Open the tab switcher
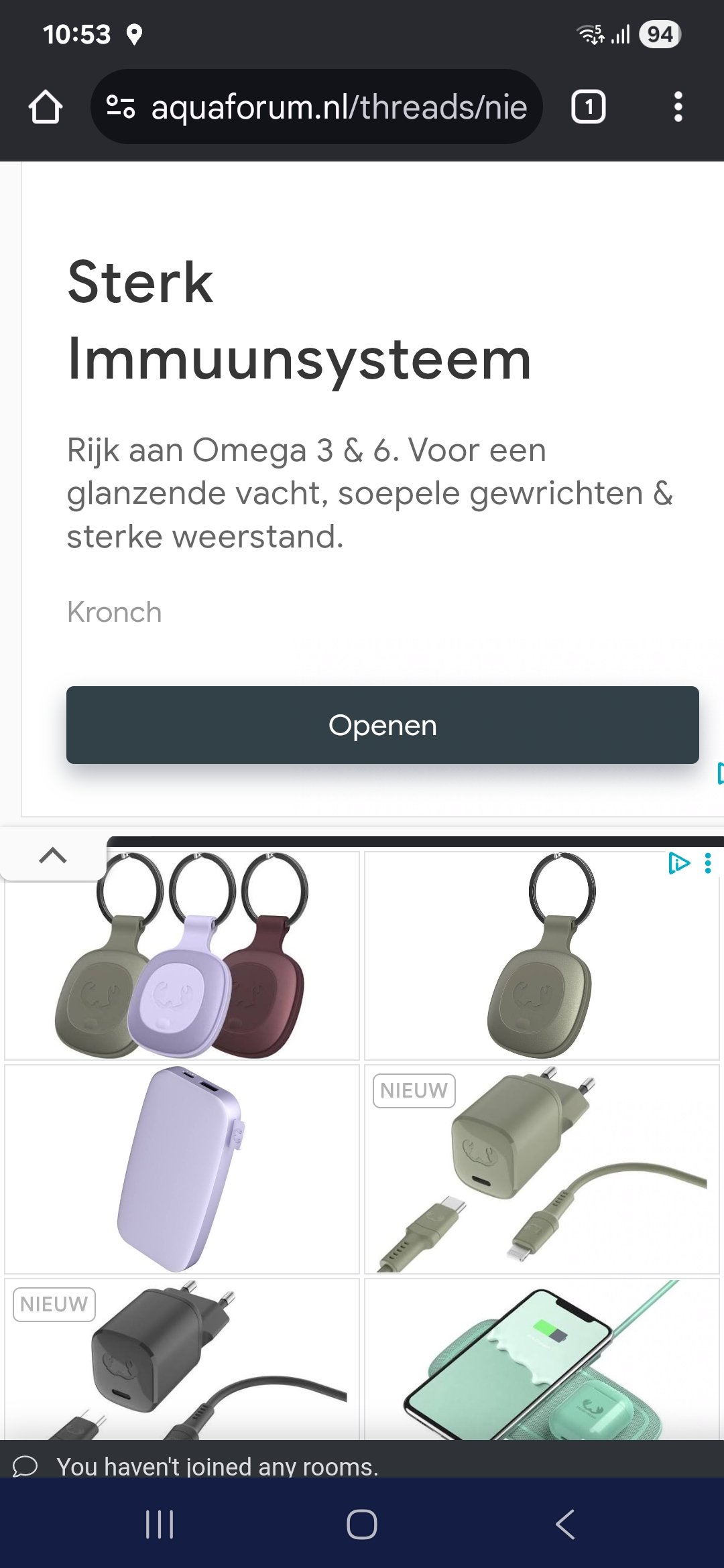The width and height of the screenshot is (724, 1568). point(588,107)
